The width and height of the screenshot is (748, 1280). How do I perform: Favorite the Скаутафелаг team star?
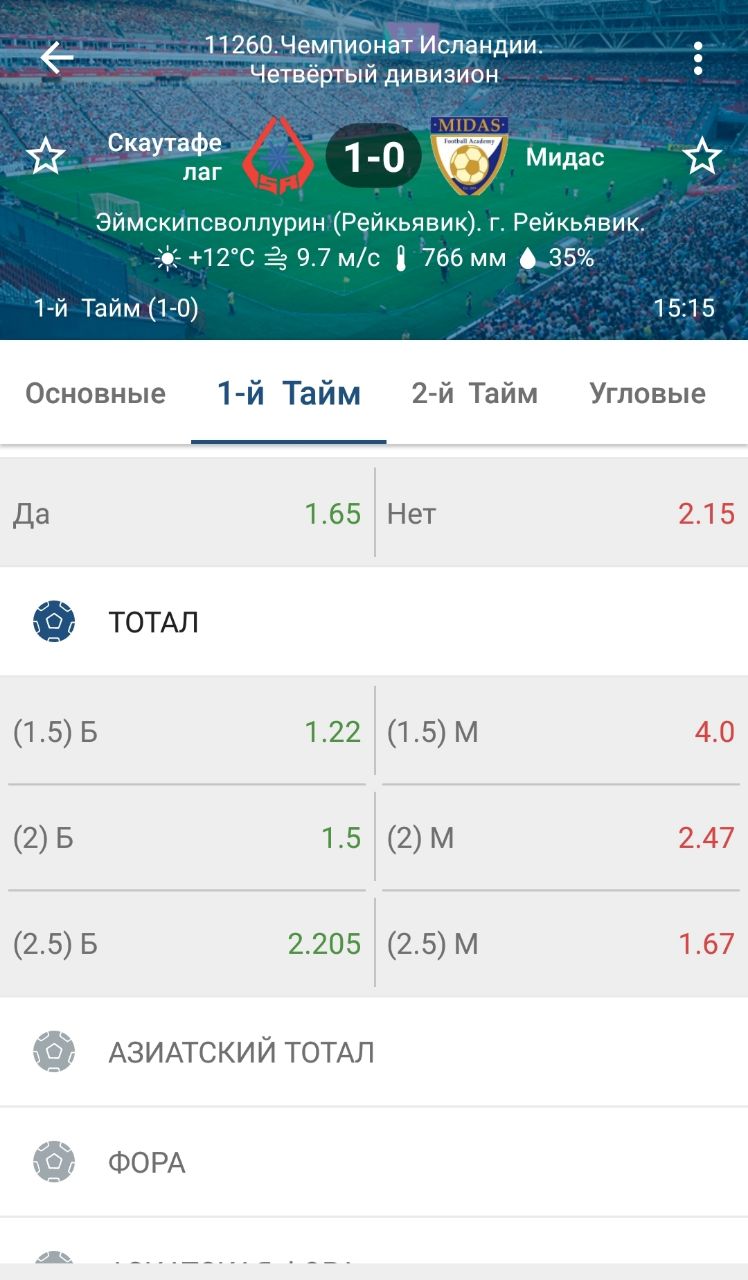tap(45, 157)
